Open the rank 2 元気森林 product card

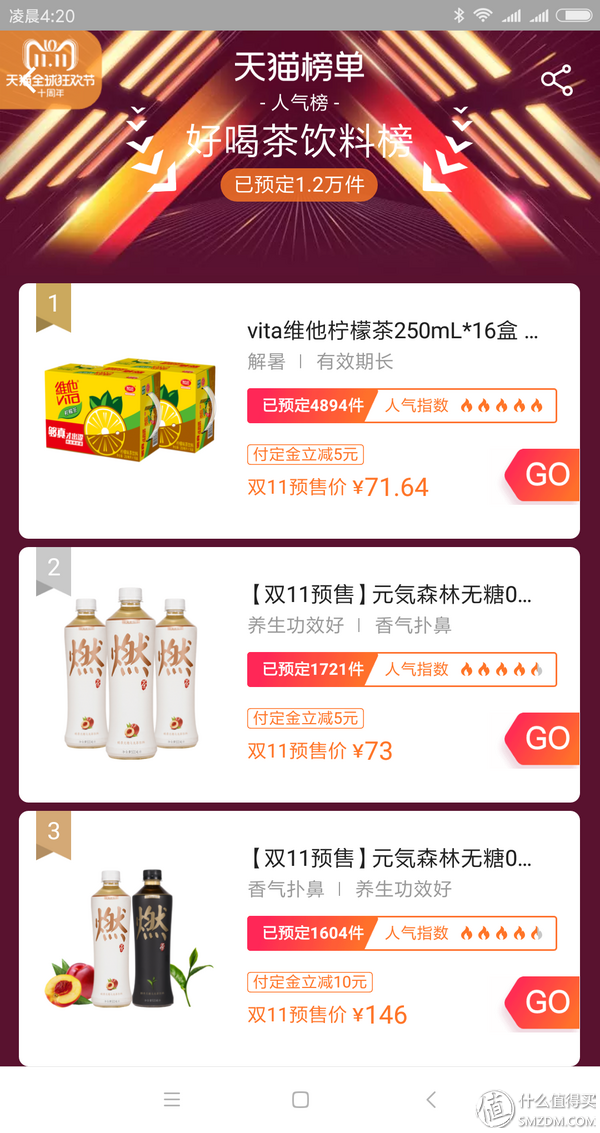coord(390,596)
